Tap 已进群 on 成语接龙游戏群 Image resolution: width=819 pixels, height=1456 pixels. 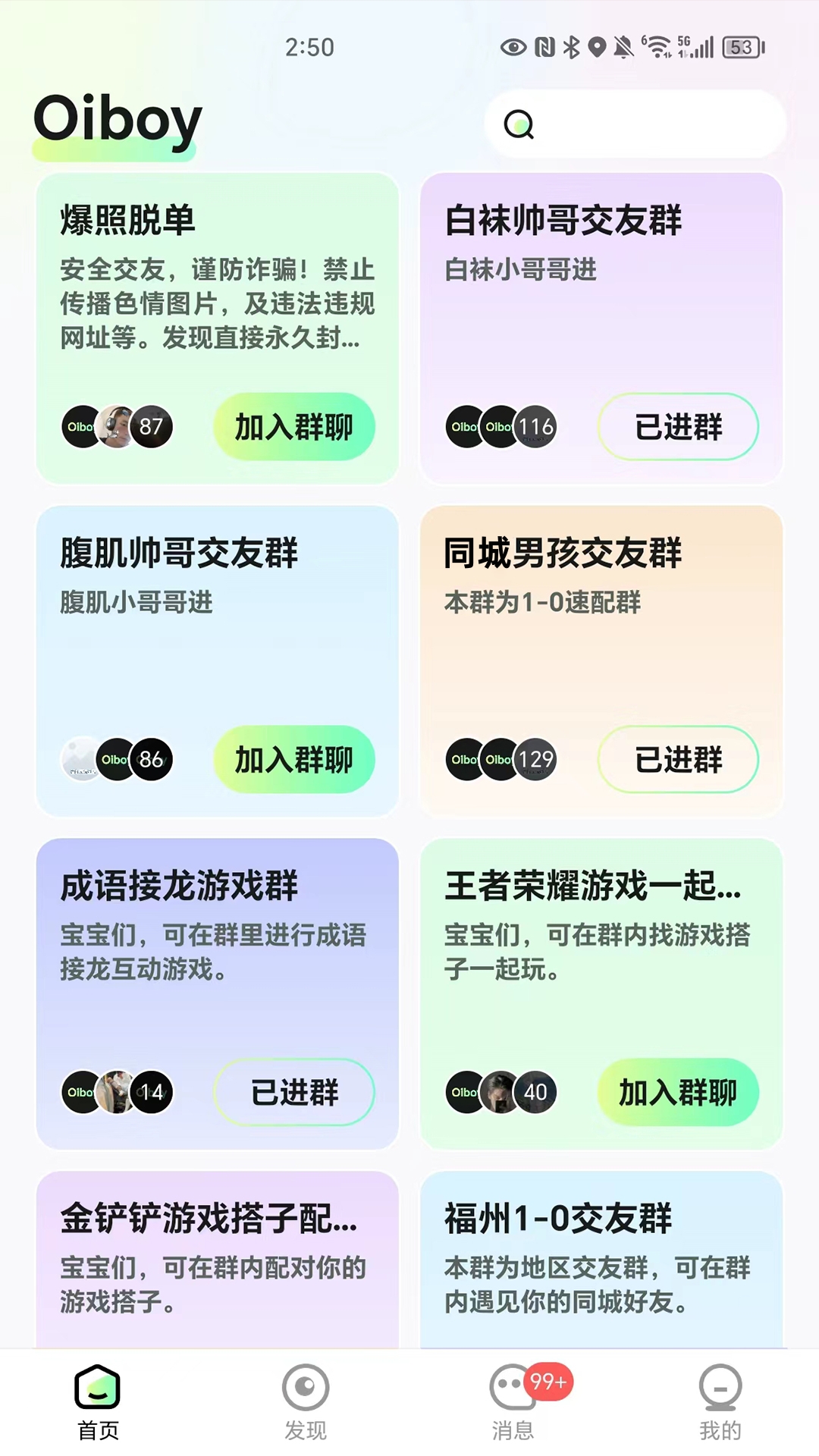pos(294,1093)
